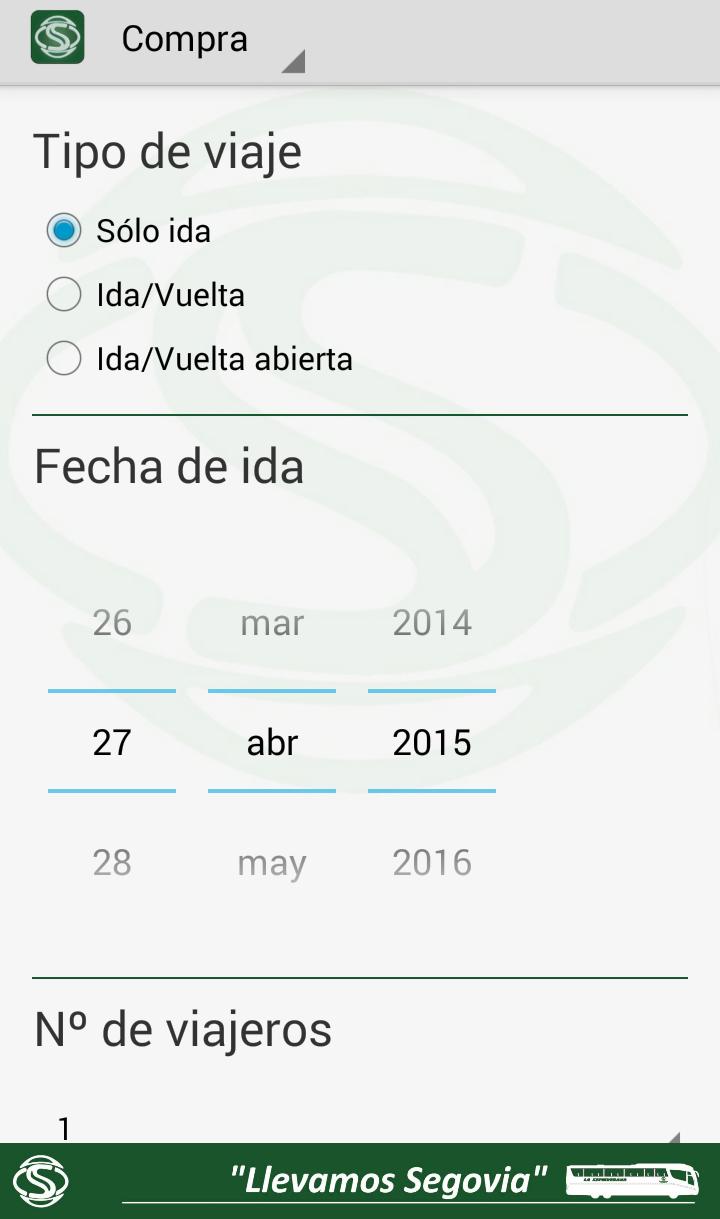Select the Sólo ida trip type

(65, 231)
